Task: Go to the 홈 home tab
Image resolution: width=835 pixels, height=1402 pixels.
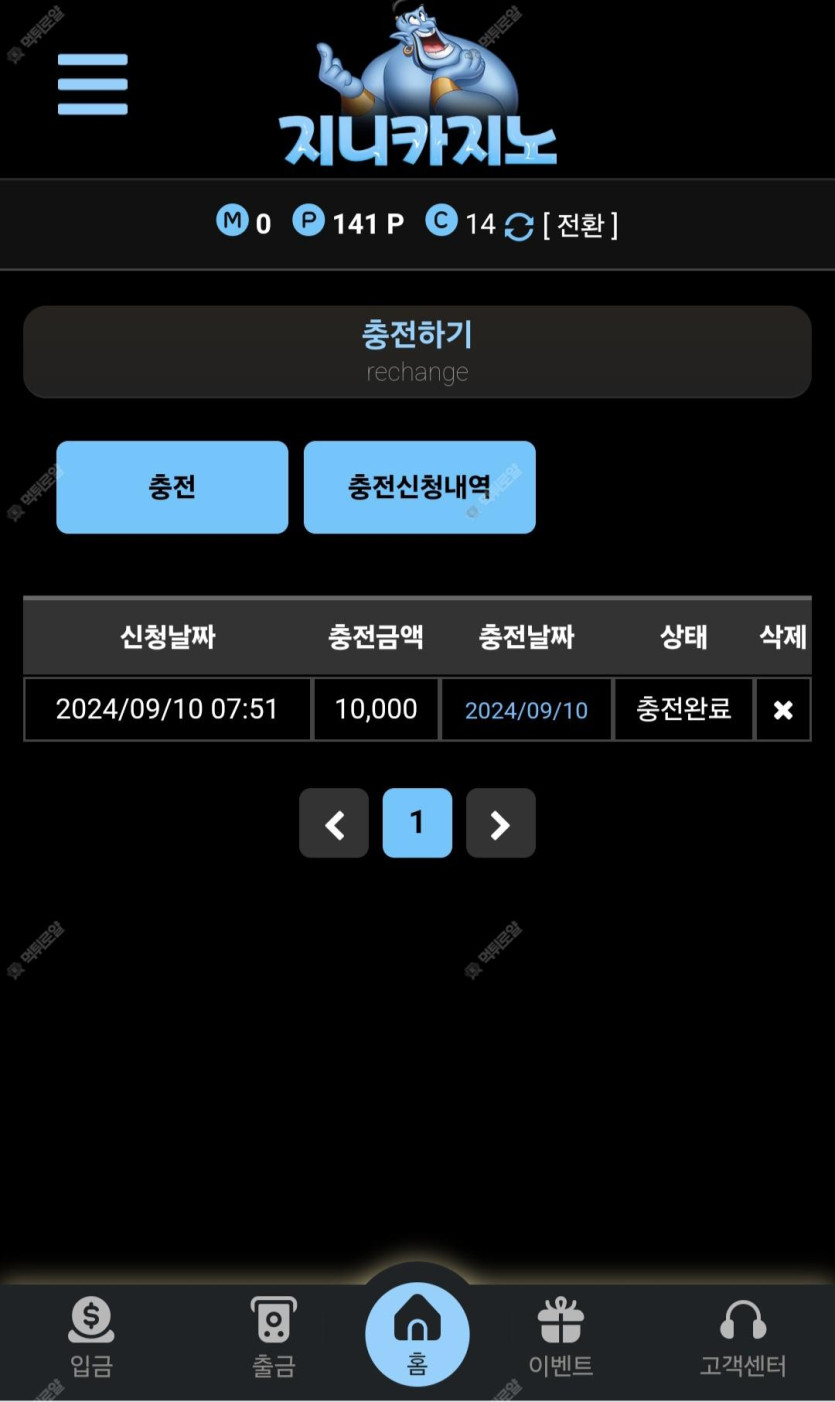Action: [417, 1335]
